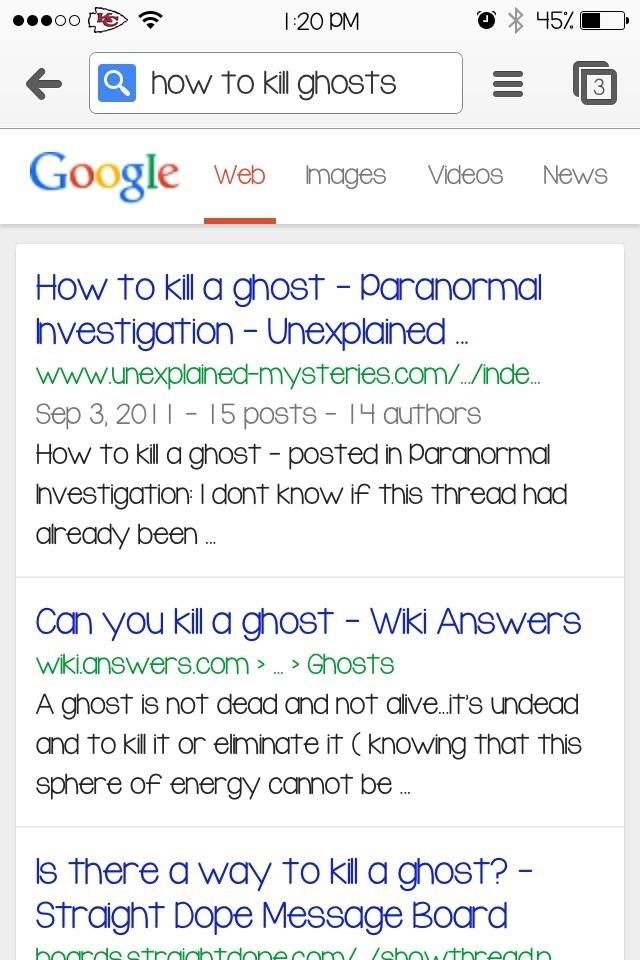Switch to the News tab
Image resolution: width=640 pixels, height=960 pixels.
click(575, 175)
